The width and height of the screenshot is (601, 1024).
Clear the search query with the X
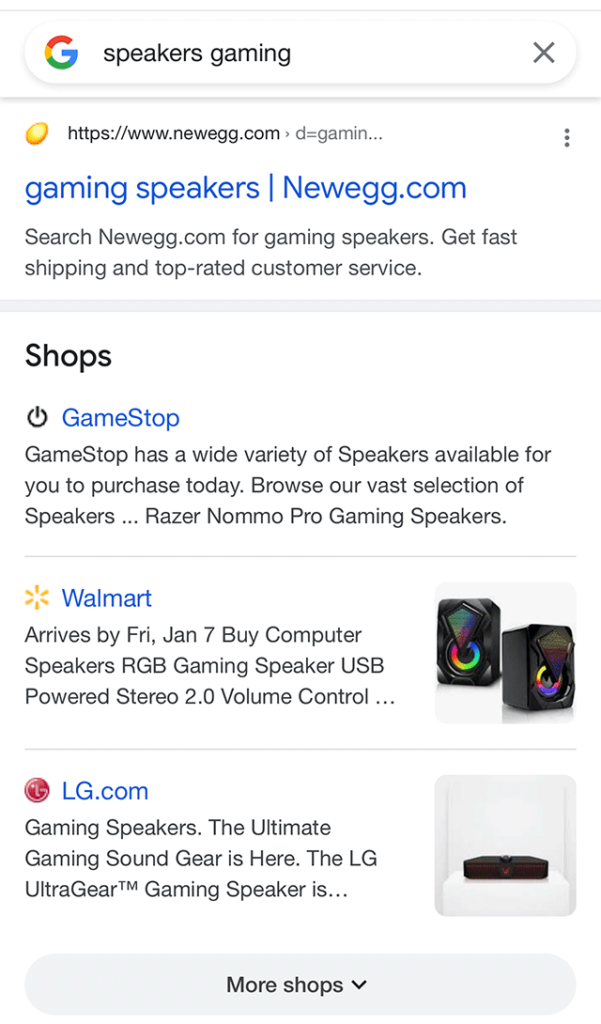pos(543,53)
